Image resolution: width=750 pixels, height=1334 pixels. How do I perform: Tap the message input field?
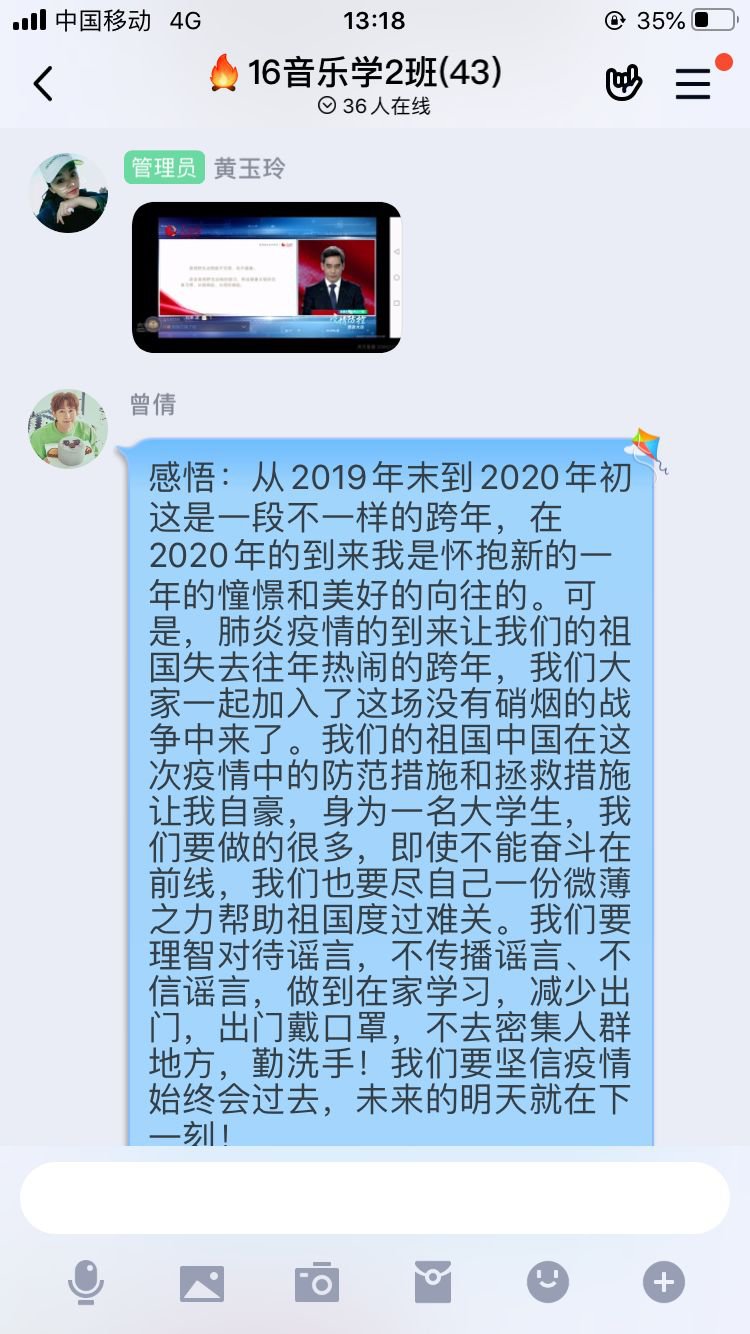click(375, 1198)
